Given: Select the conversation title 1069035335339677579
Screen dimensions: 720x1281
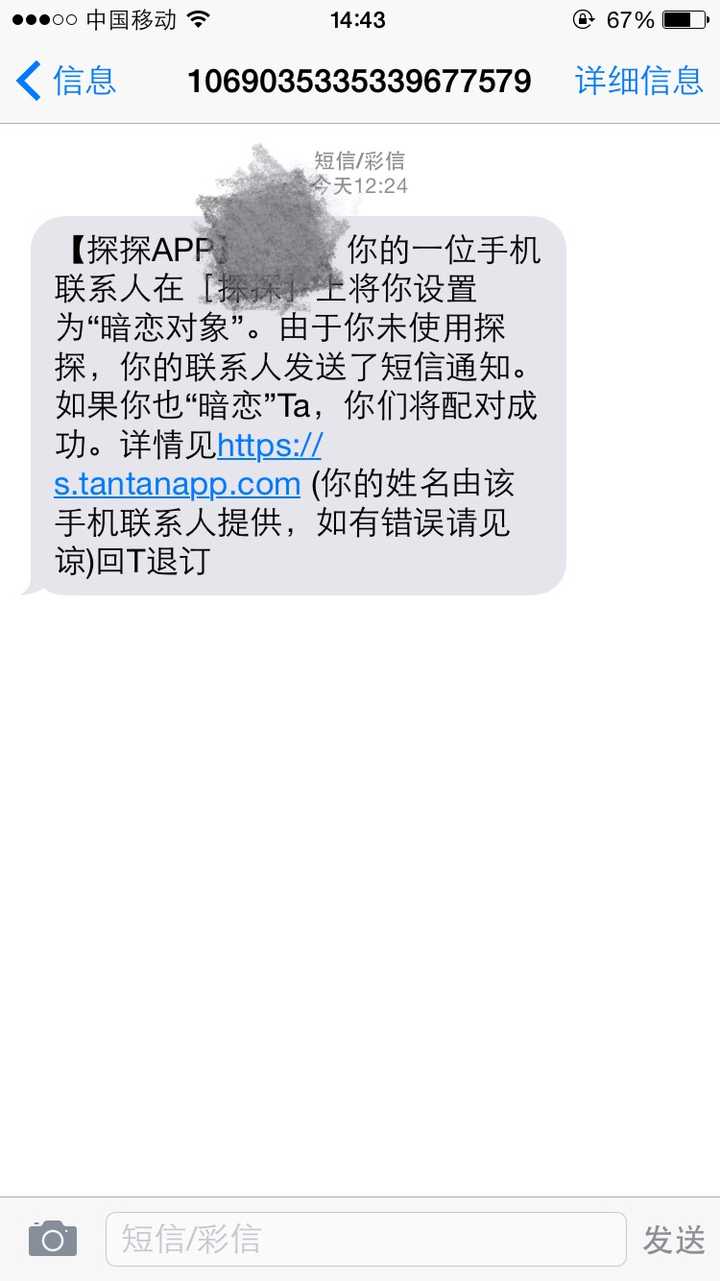Looking at the screenshot, I should pyautogui.click(x=358, y=81).
